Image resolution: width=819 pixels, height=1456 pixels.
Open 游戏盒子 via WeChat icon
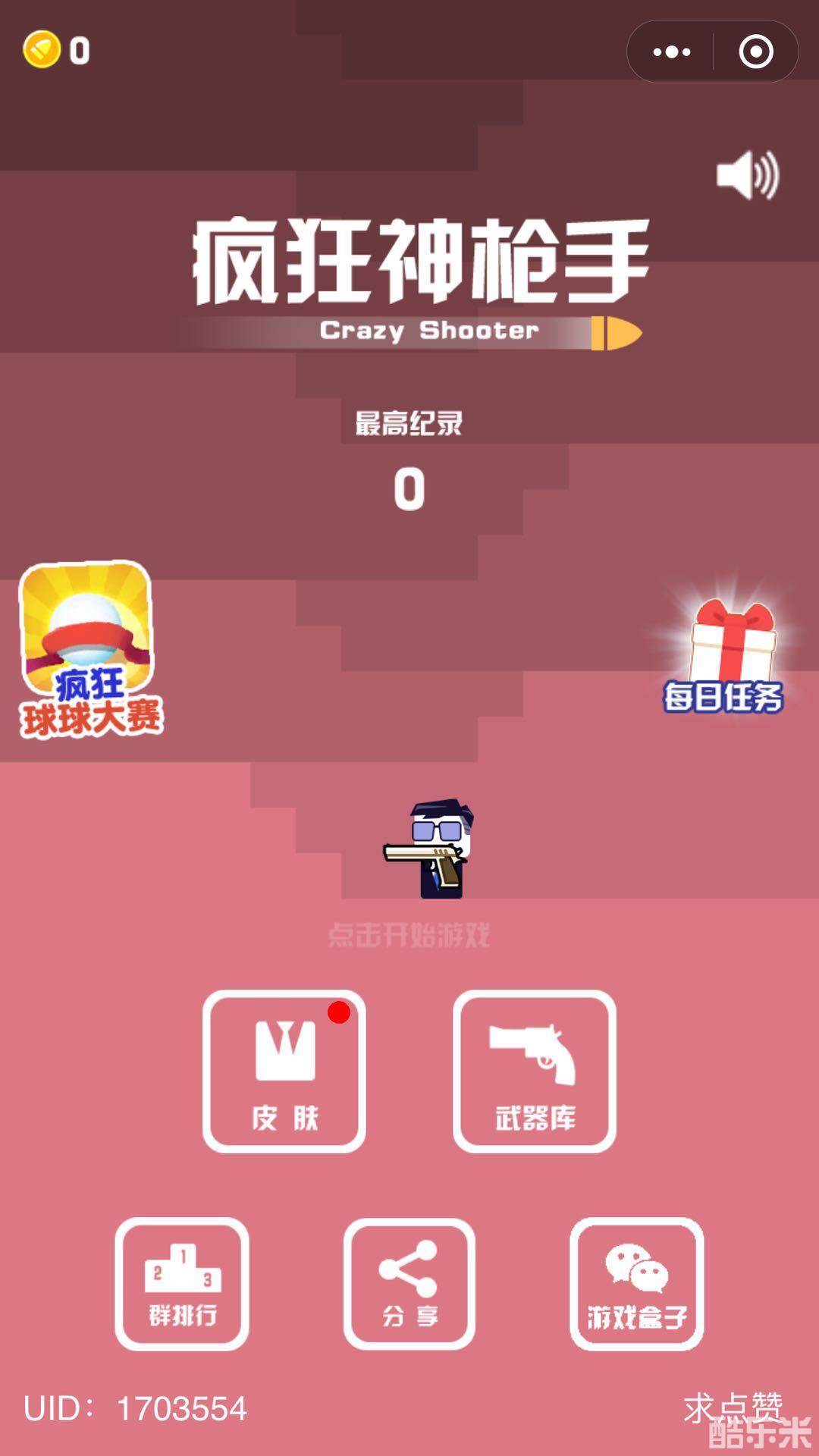(637, 1284)
